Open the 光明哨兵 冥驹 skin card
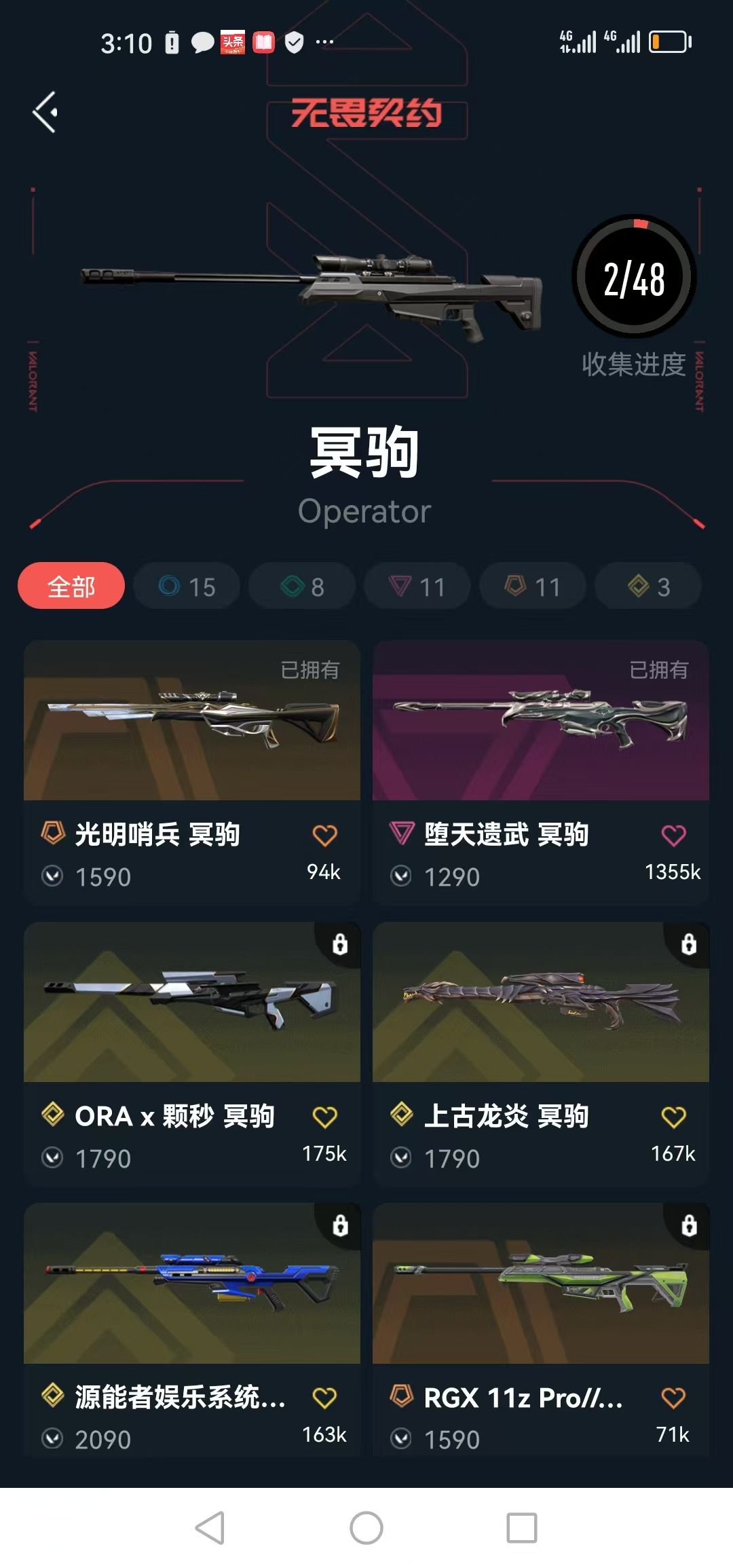This screenshot has height=1568, width=733. (x=192, y=721)
